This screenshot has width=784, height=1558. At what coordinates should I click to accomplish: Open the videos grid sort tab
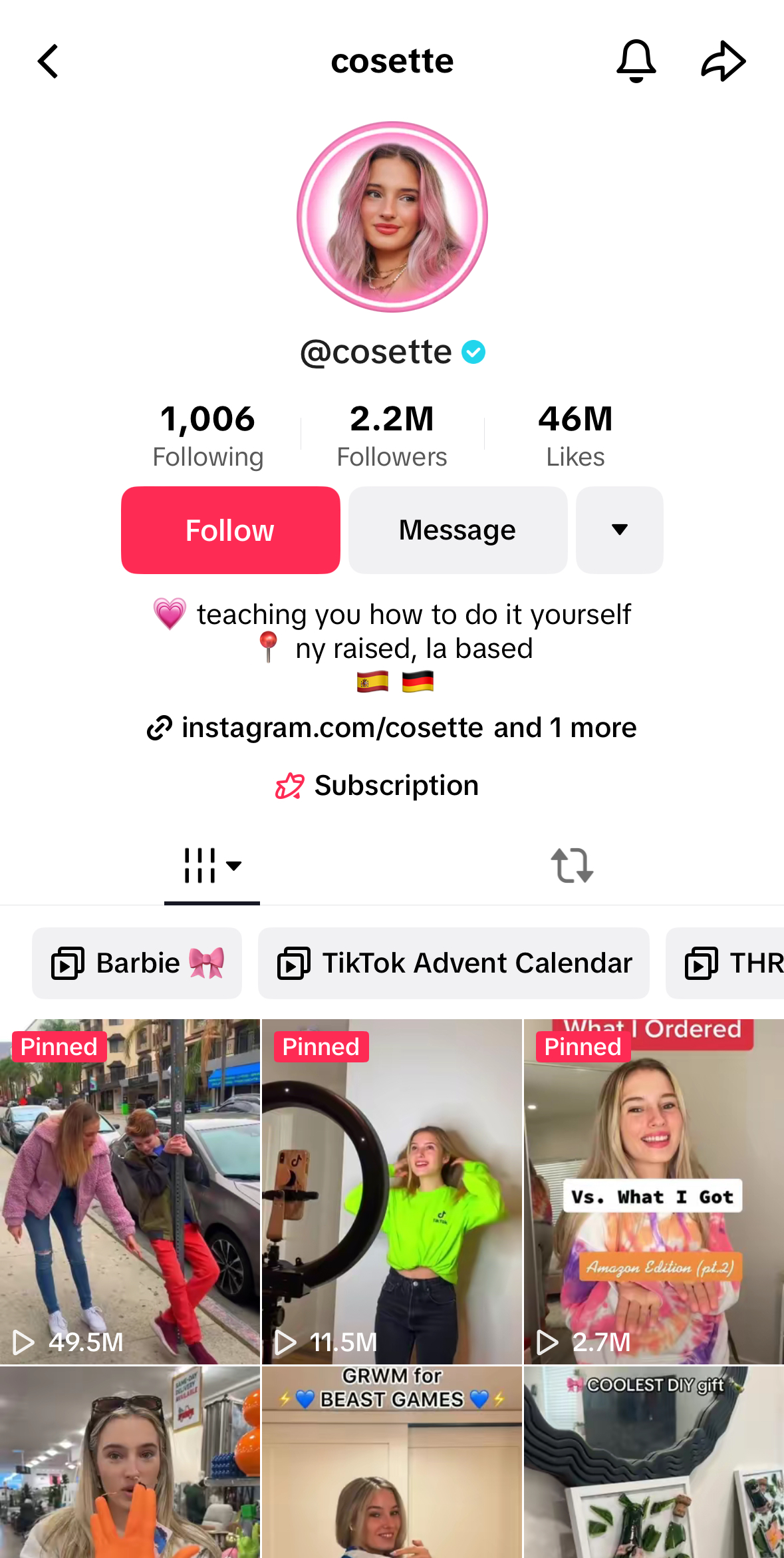click(x=212, y=865)
